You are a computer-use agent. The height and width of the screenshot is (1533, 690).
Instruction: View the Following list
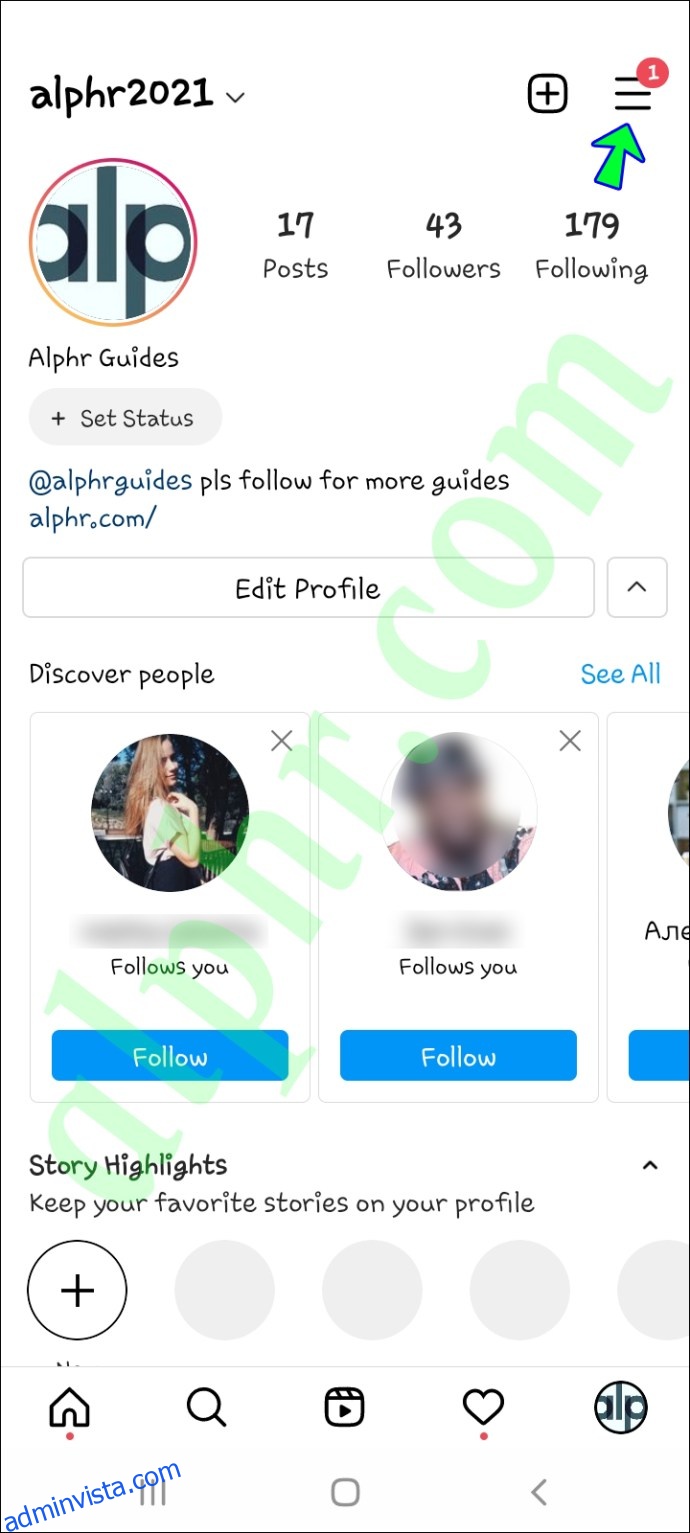[591, 245]
